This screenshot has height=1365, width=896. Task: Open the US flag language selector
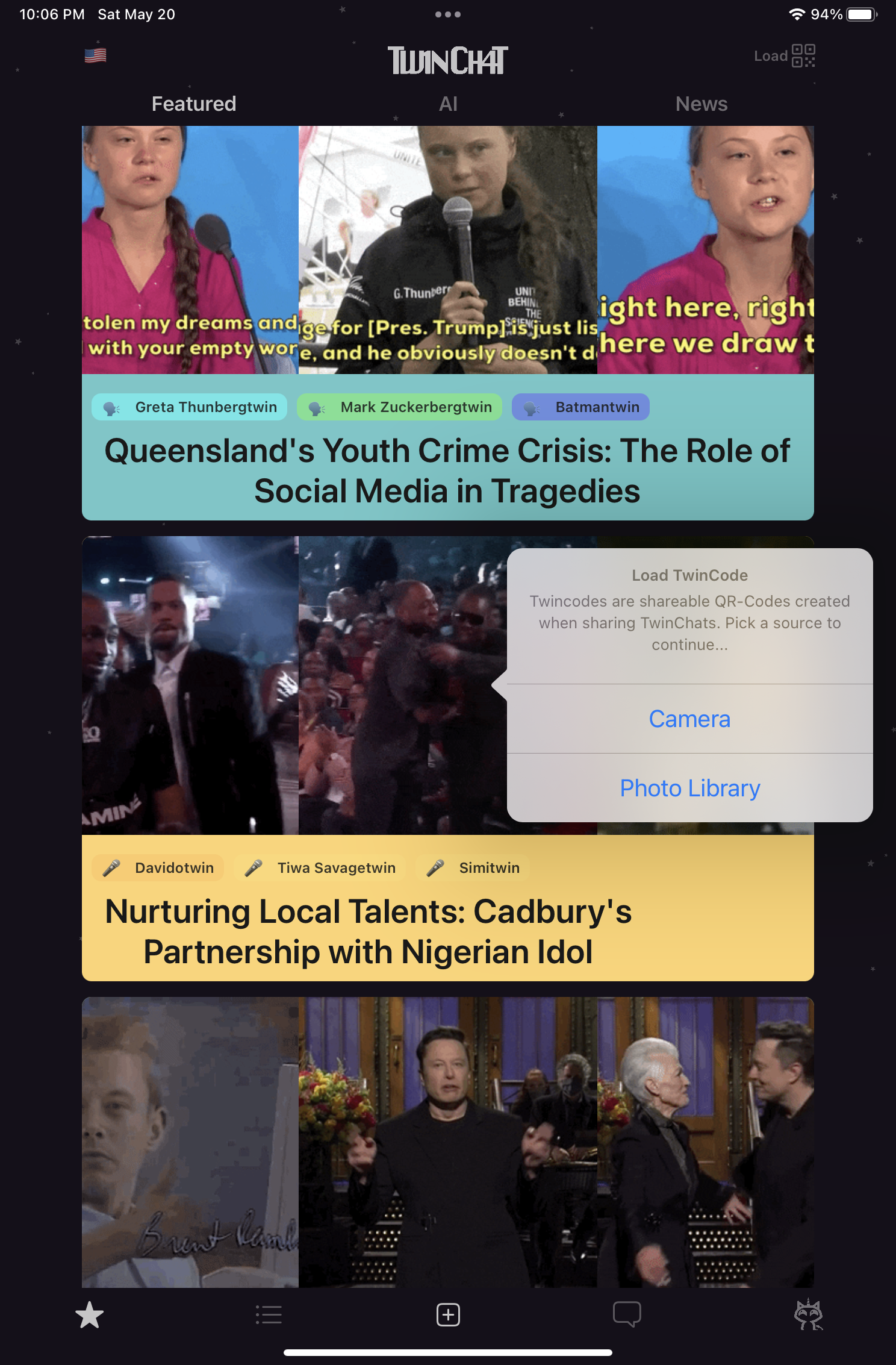pyautogui.click(x=96, y=55)
